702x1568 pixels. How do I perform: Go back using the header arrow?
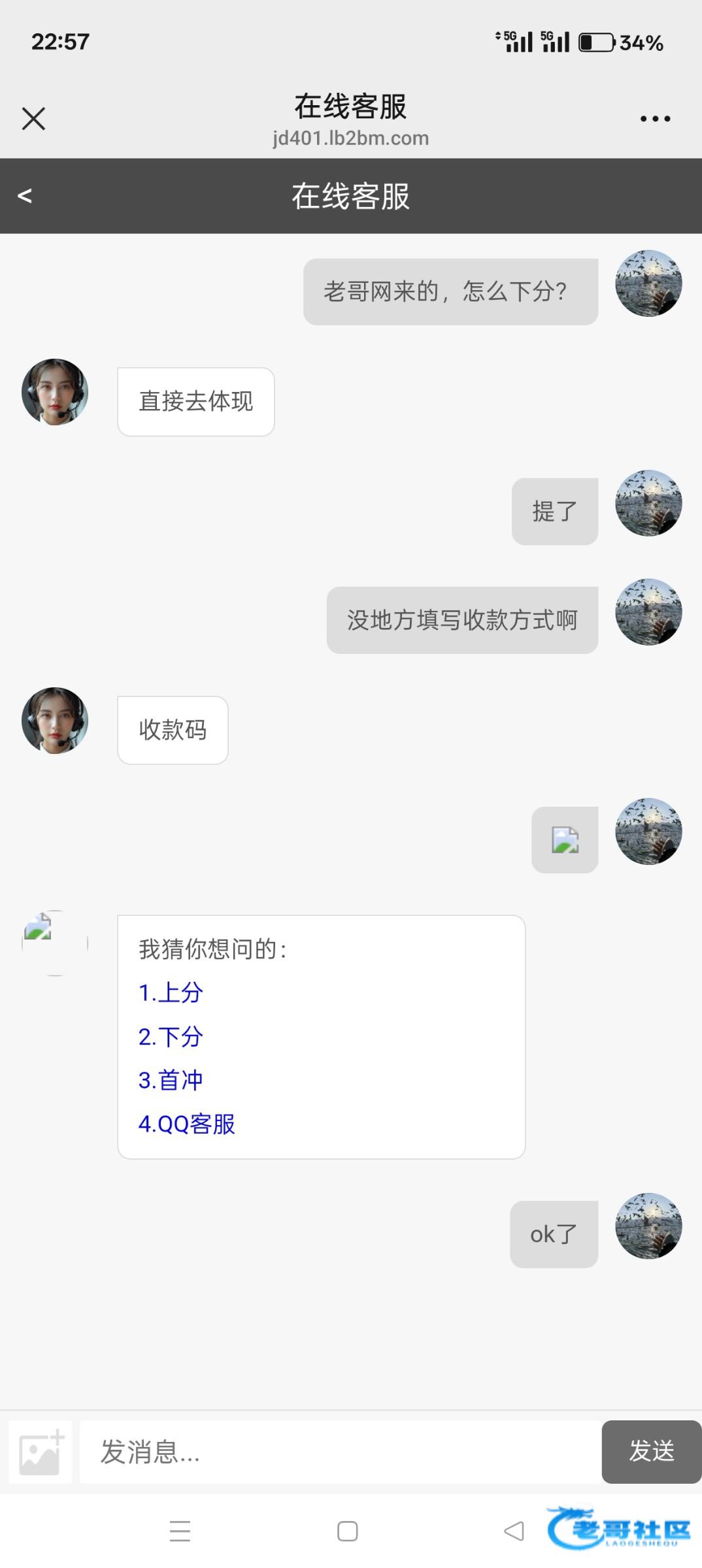[25, 195]
